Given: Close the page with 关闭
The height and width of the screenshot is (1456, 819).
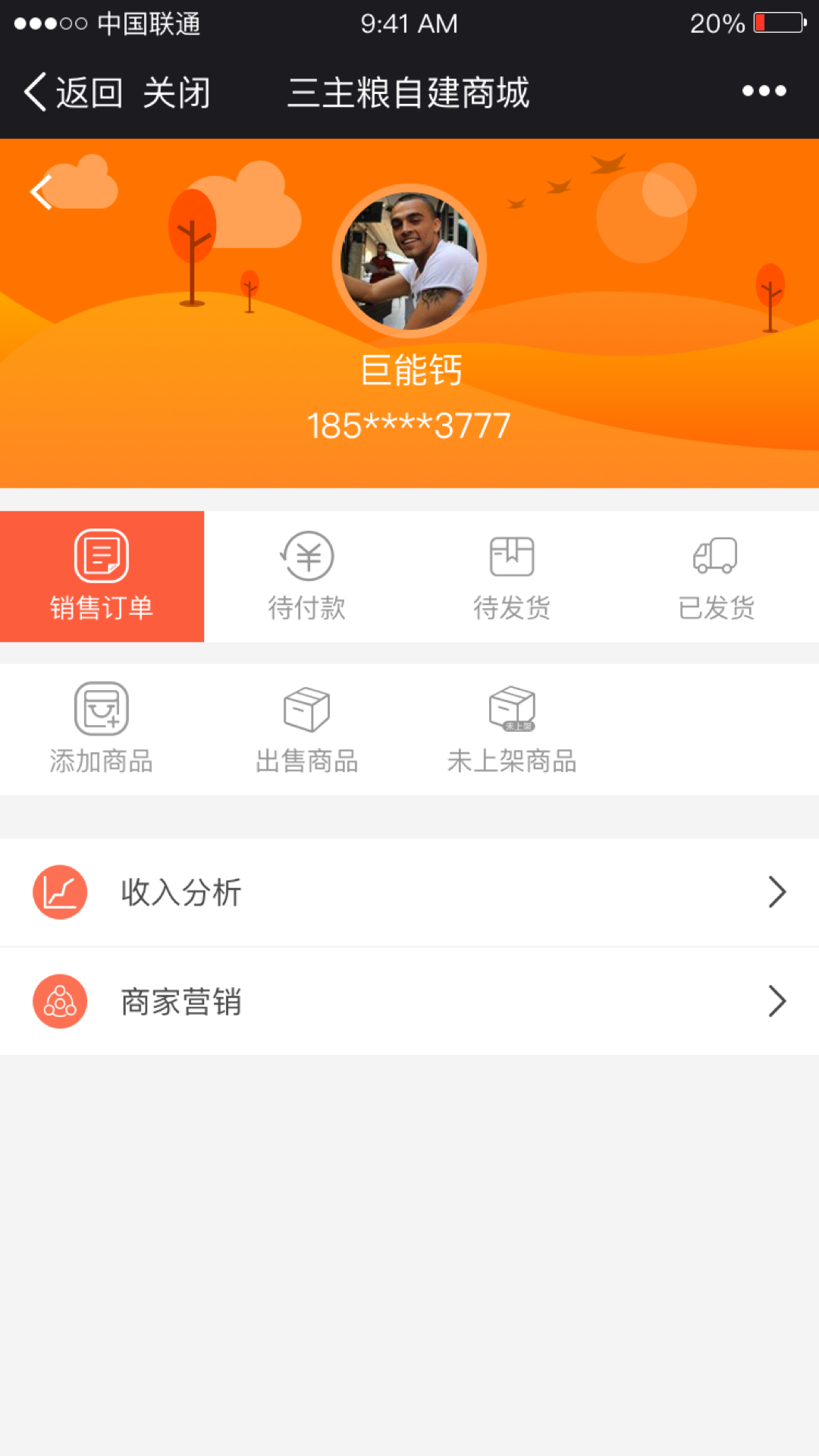Looking at the screenshot, I should click(177, 93).
